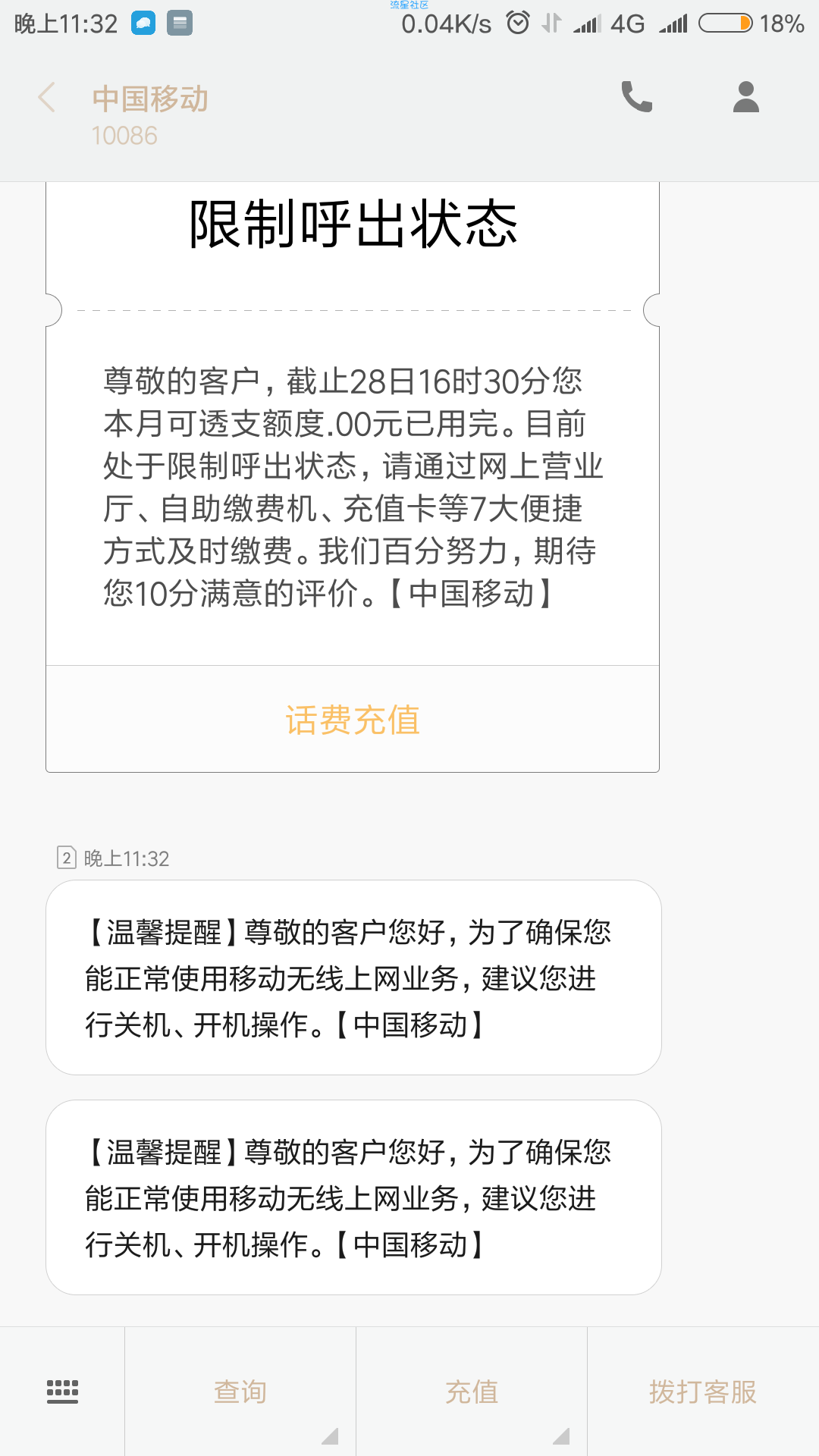
Task: Go back from the 中国移动 conversation
Action: tap(47, 97)
